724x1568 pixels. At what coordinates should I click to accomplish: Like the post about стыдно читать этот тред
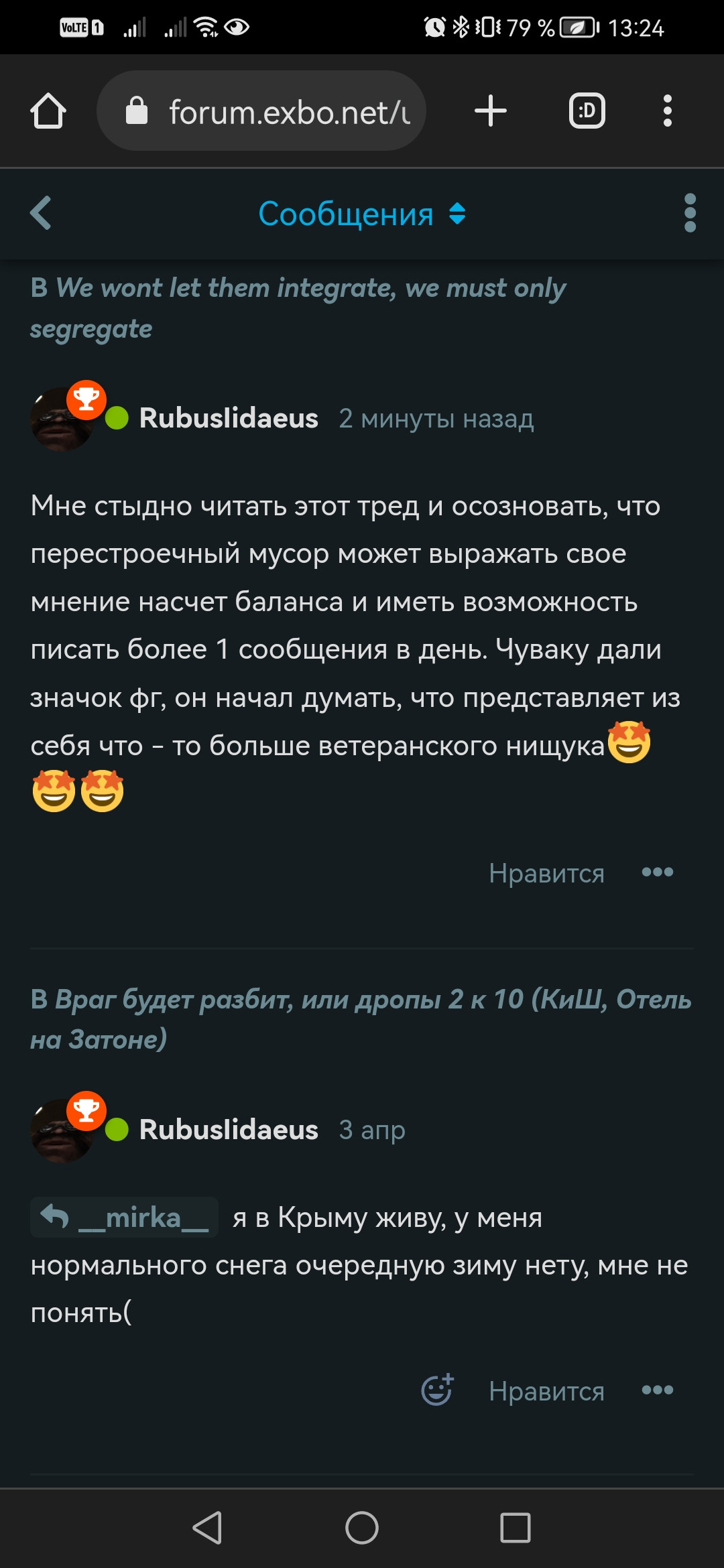[546, 873]
